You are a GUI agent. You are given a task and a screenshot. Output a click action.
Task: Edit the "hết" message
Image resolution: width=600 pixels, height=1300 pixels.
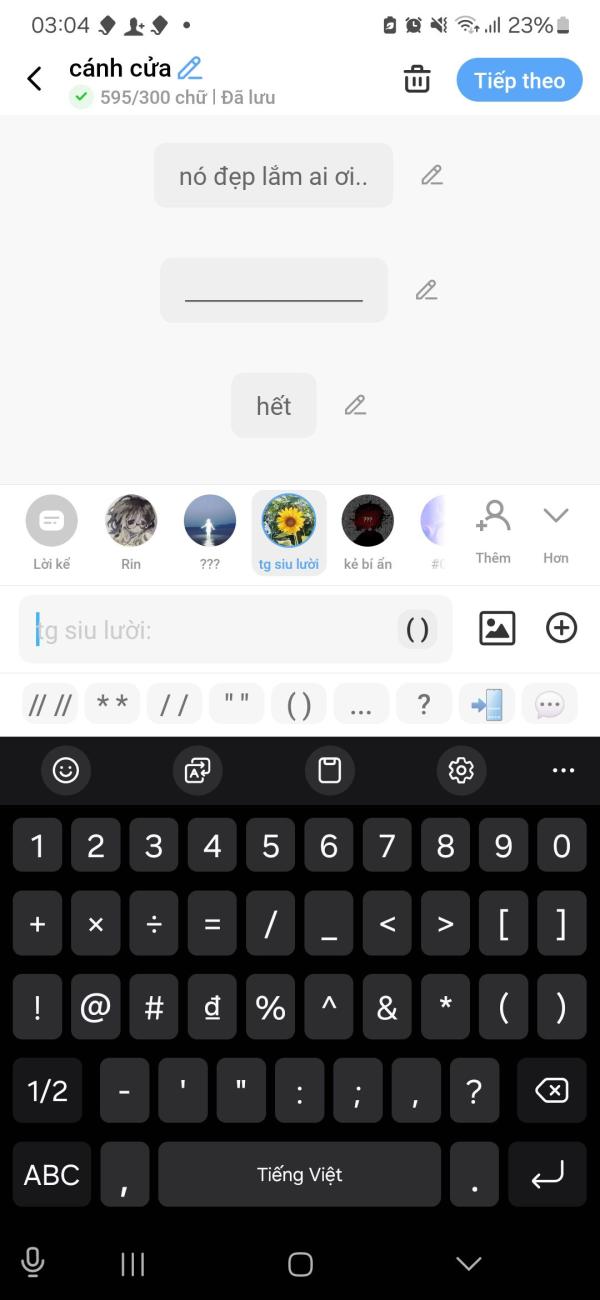tap(355, 405)
